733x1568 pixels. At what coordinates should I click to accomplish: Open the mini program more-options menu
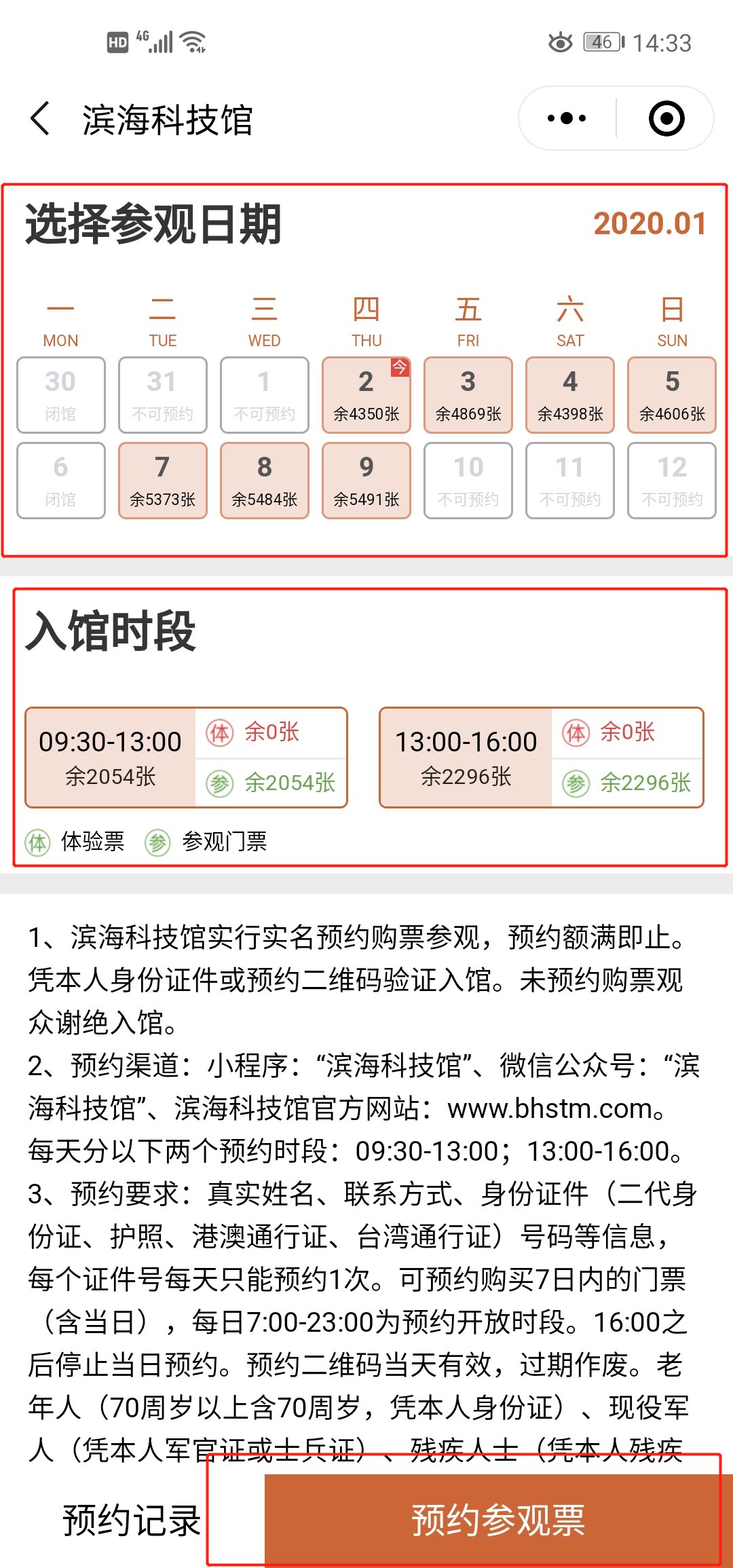pos(567,119)
